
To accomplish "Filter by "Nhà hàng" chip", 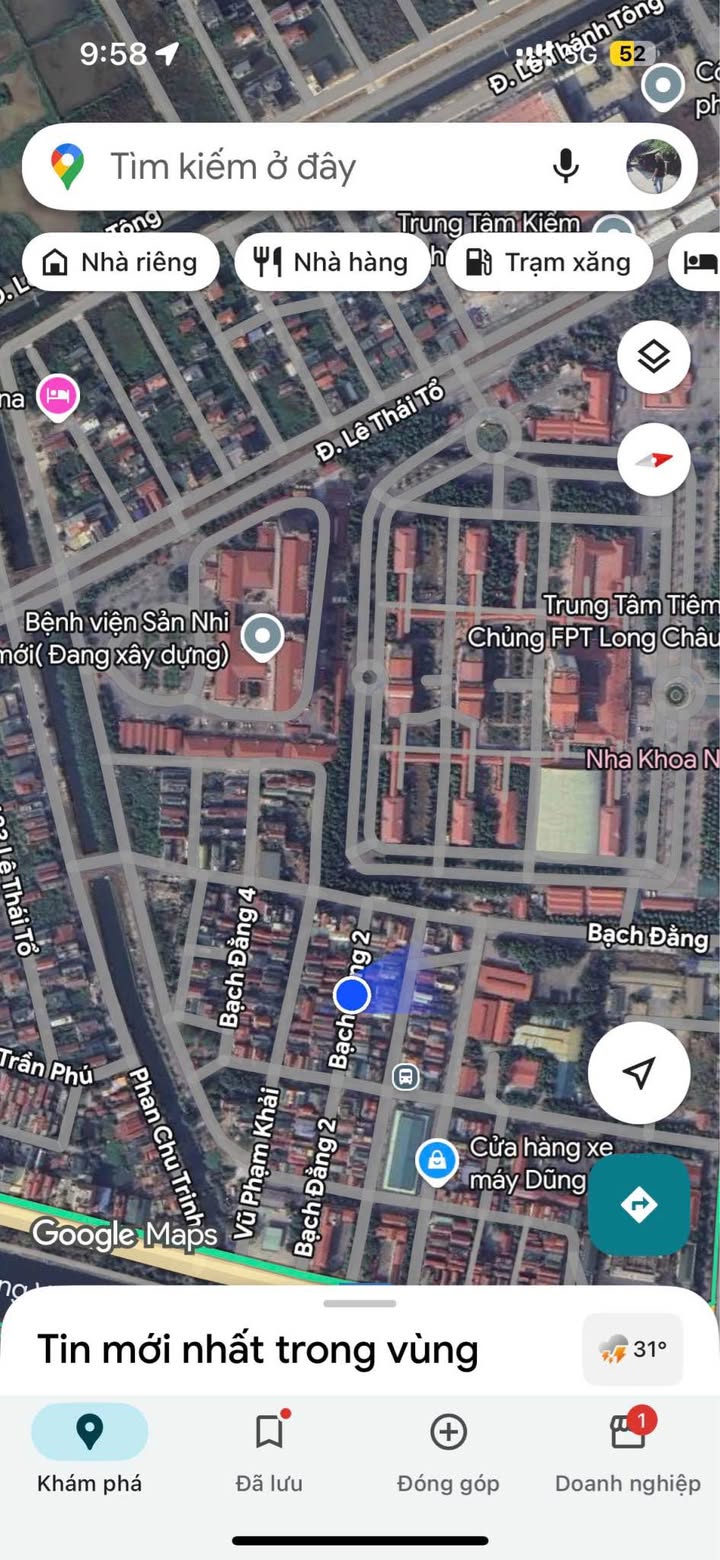I will tap(332, 262).
